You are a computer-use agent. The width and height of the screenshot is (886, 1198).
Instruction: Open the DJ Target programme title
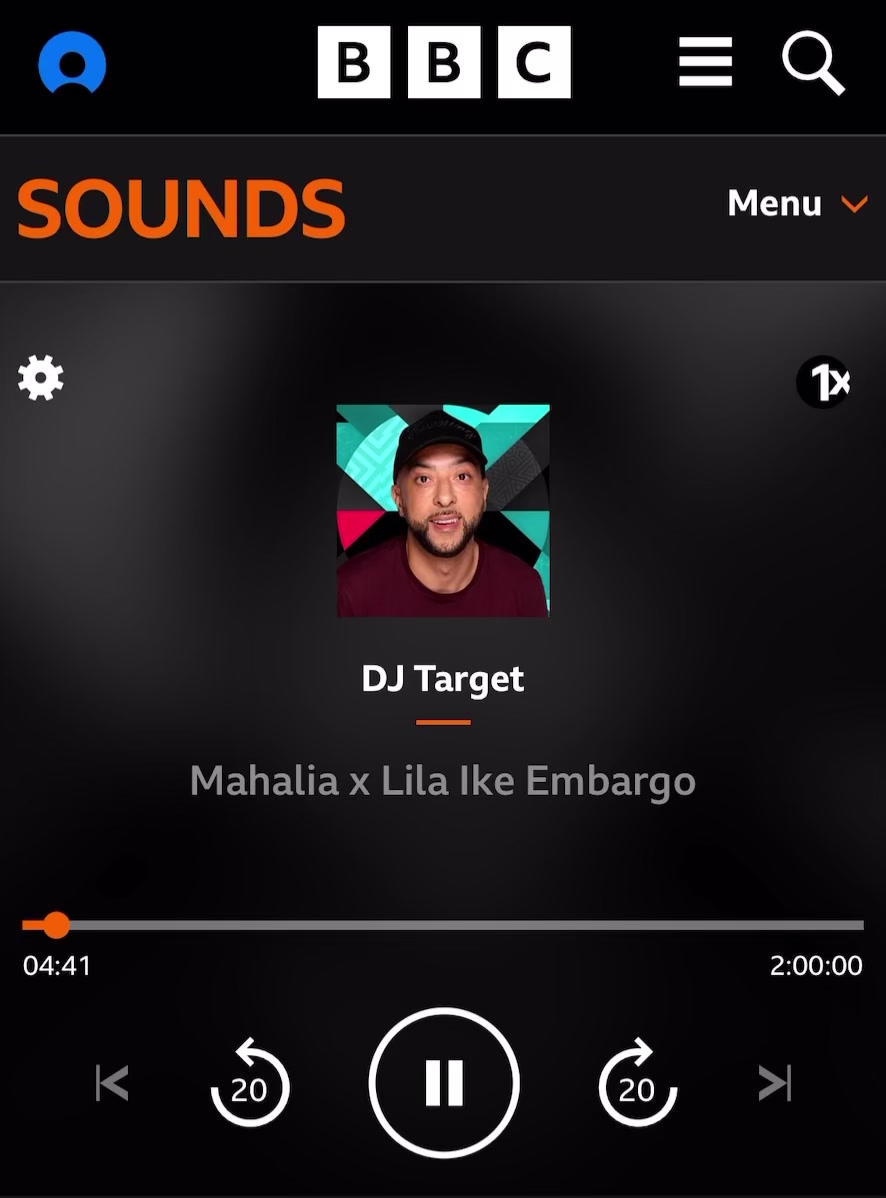(443, 680)
